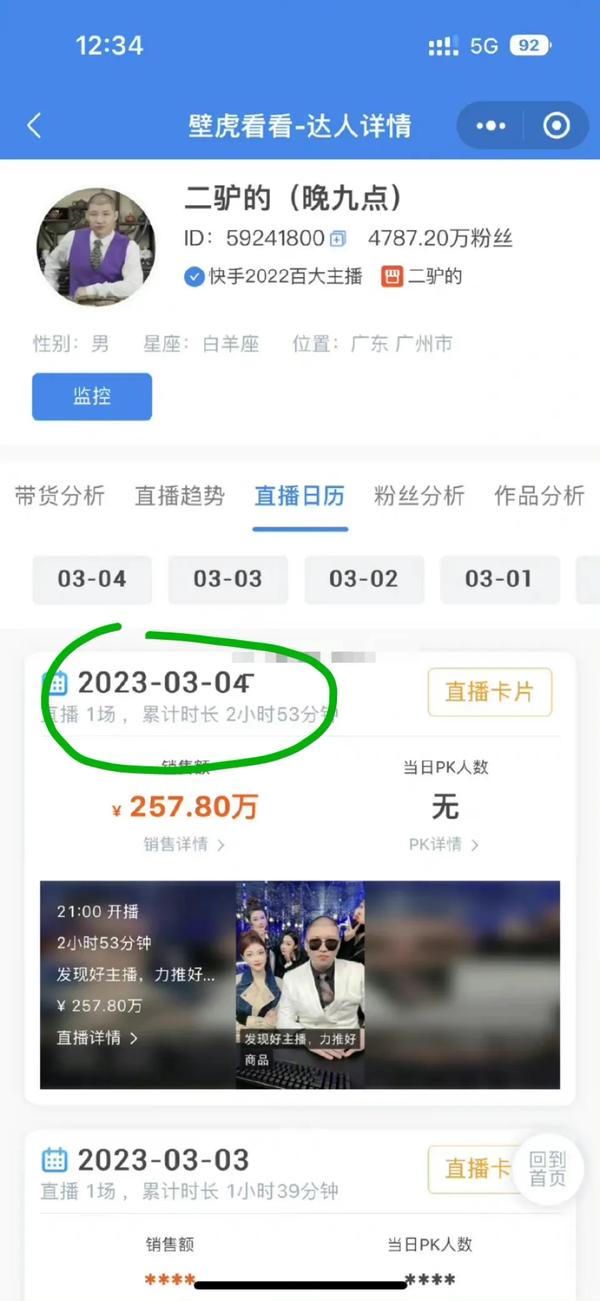Tap 回到首页 floating button
The image size is (600, 1301).
click(548, 1168)
